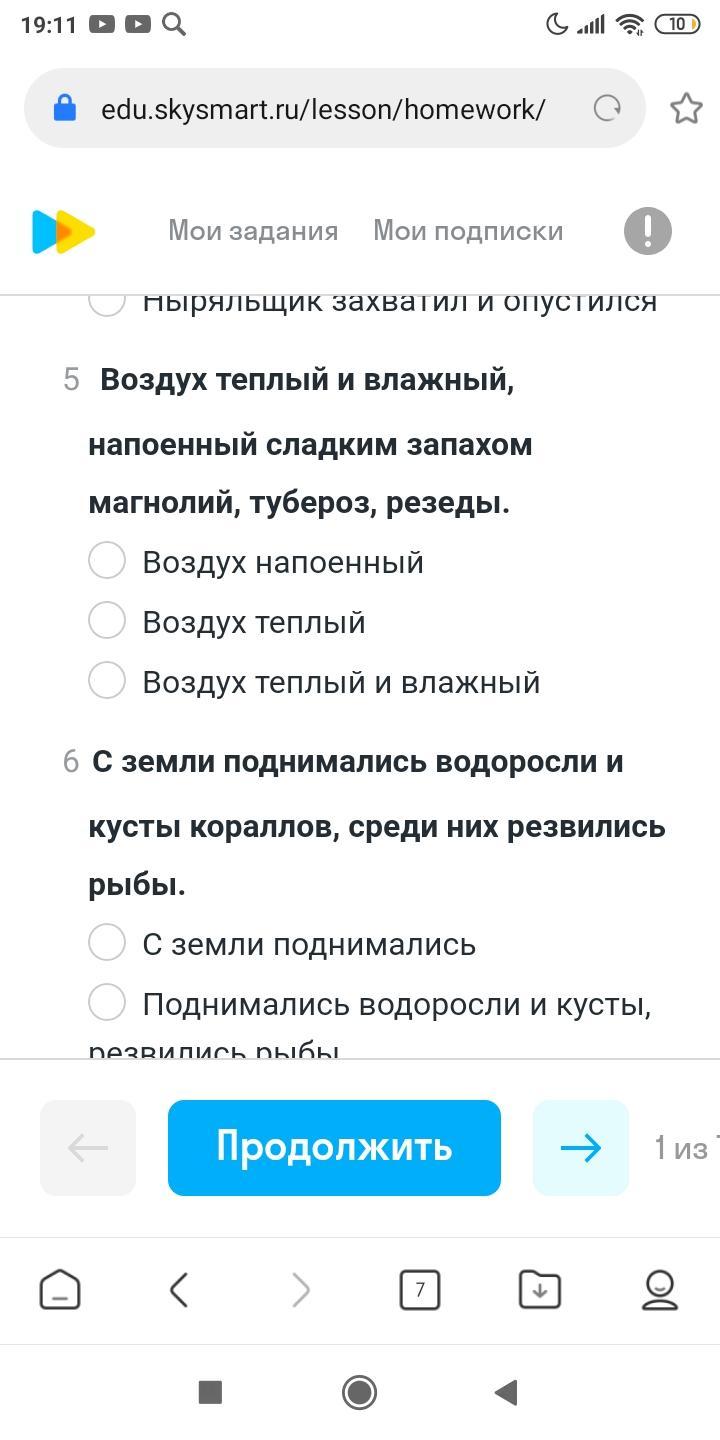
Task: Tap the system home circle button
Action: (360, 1392)
